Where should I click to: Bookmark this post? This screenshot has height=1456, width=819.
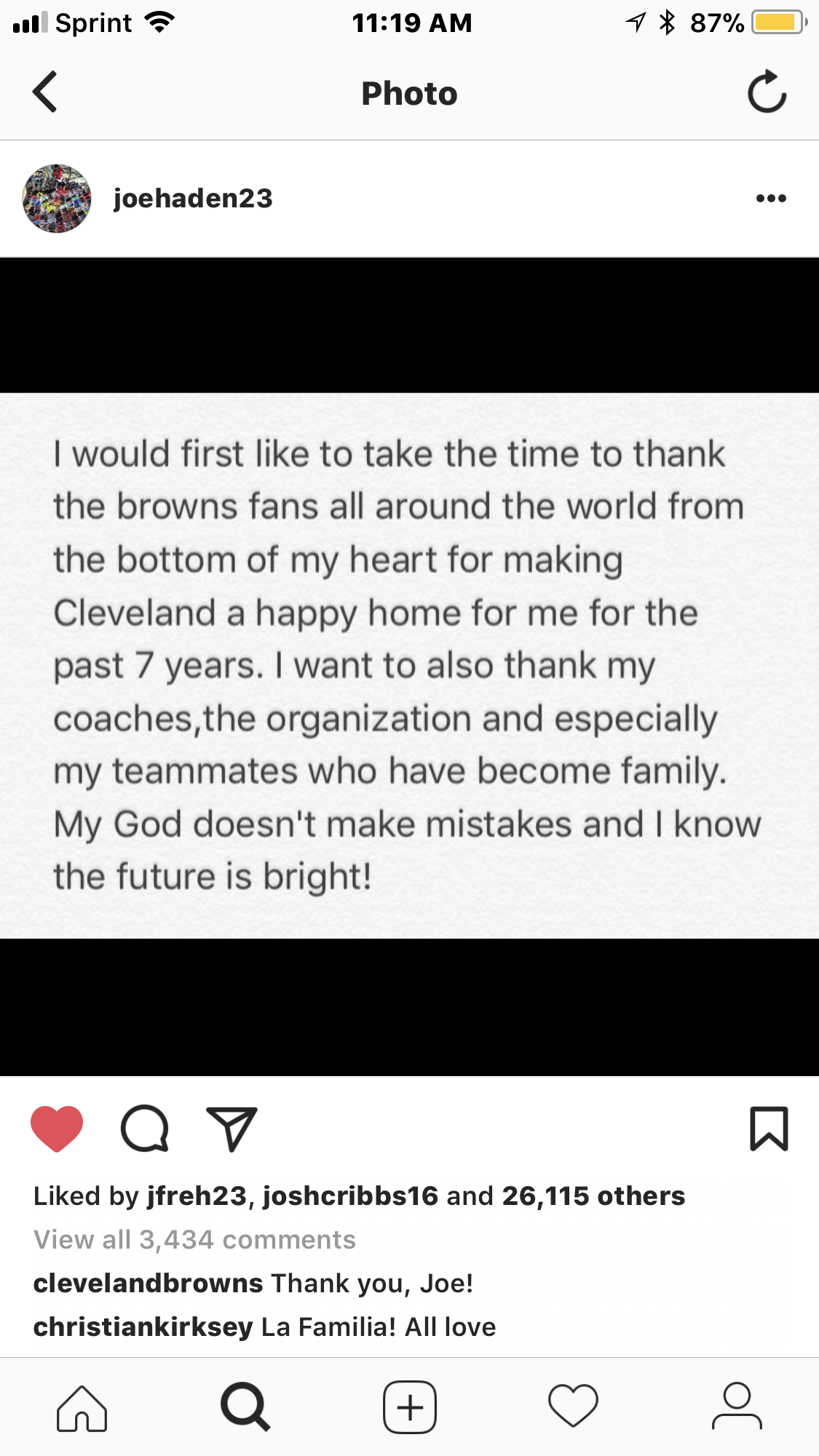pos(769,1128)
